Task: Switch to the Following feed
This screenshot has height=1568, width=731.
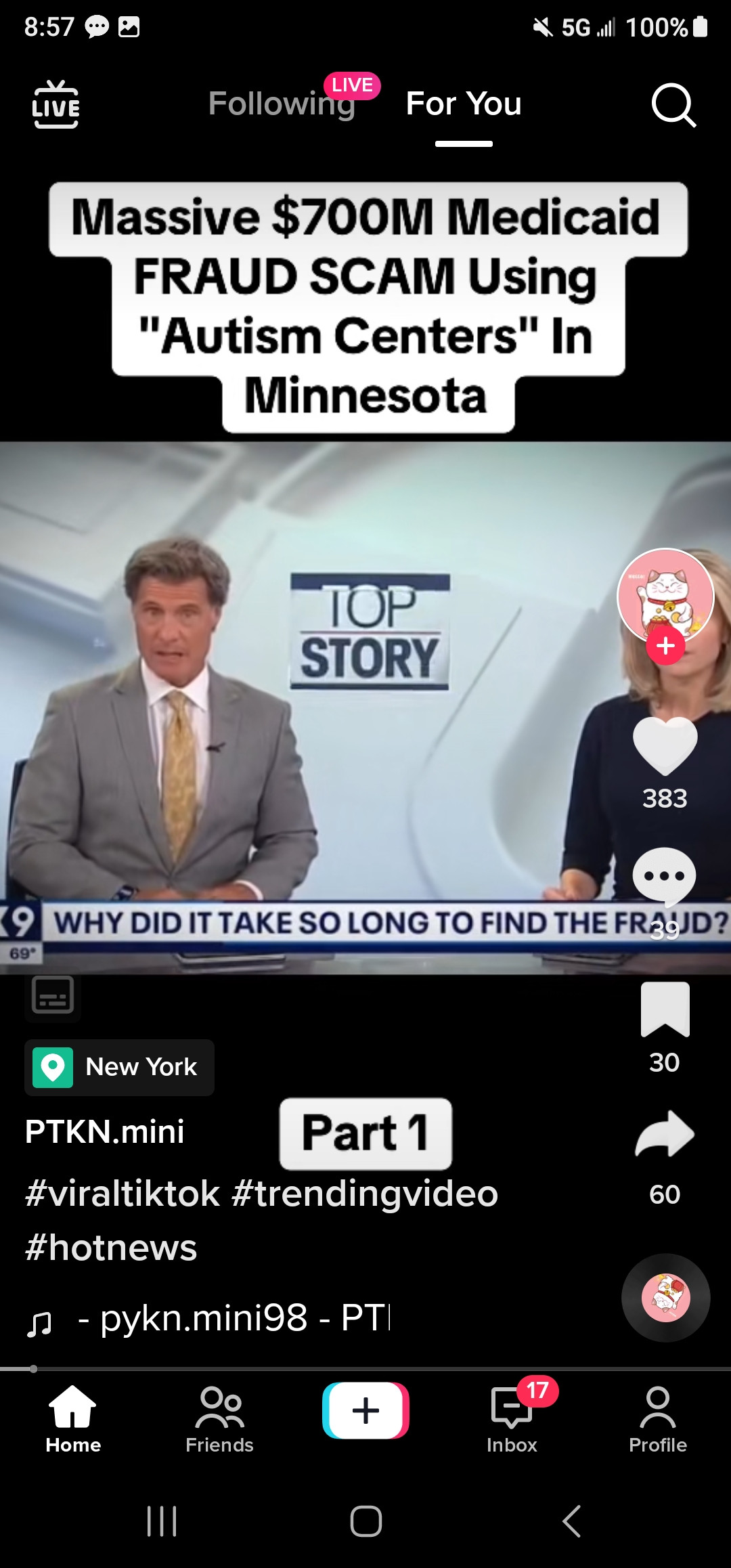Action: click(x=282, y=104)
